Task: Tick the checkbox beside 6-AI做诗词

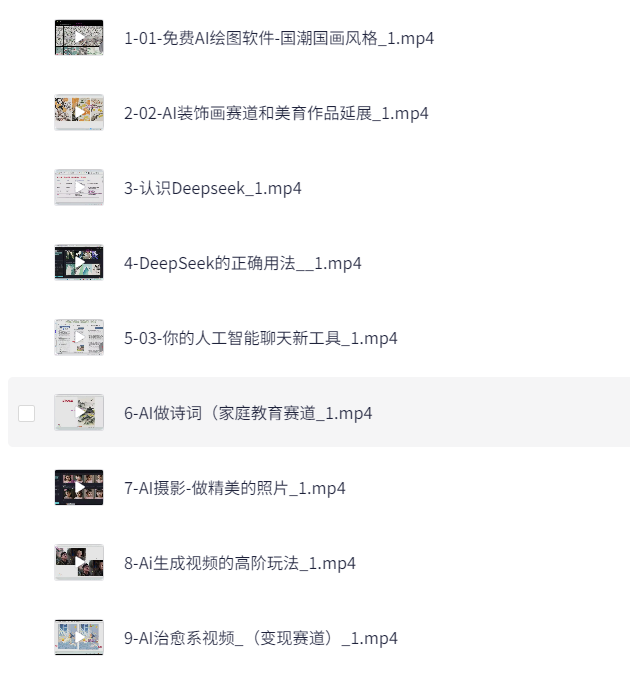Action: [27, 413]
